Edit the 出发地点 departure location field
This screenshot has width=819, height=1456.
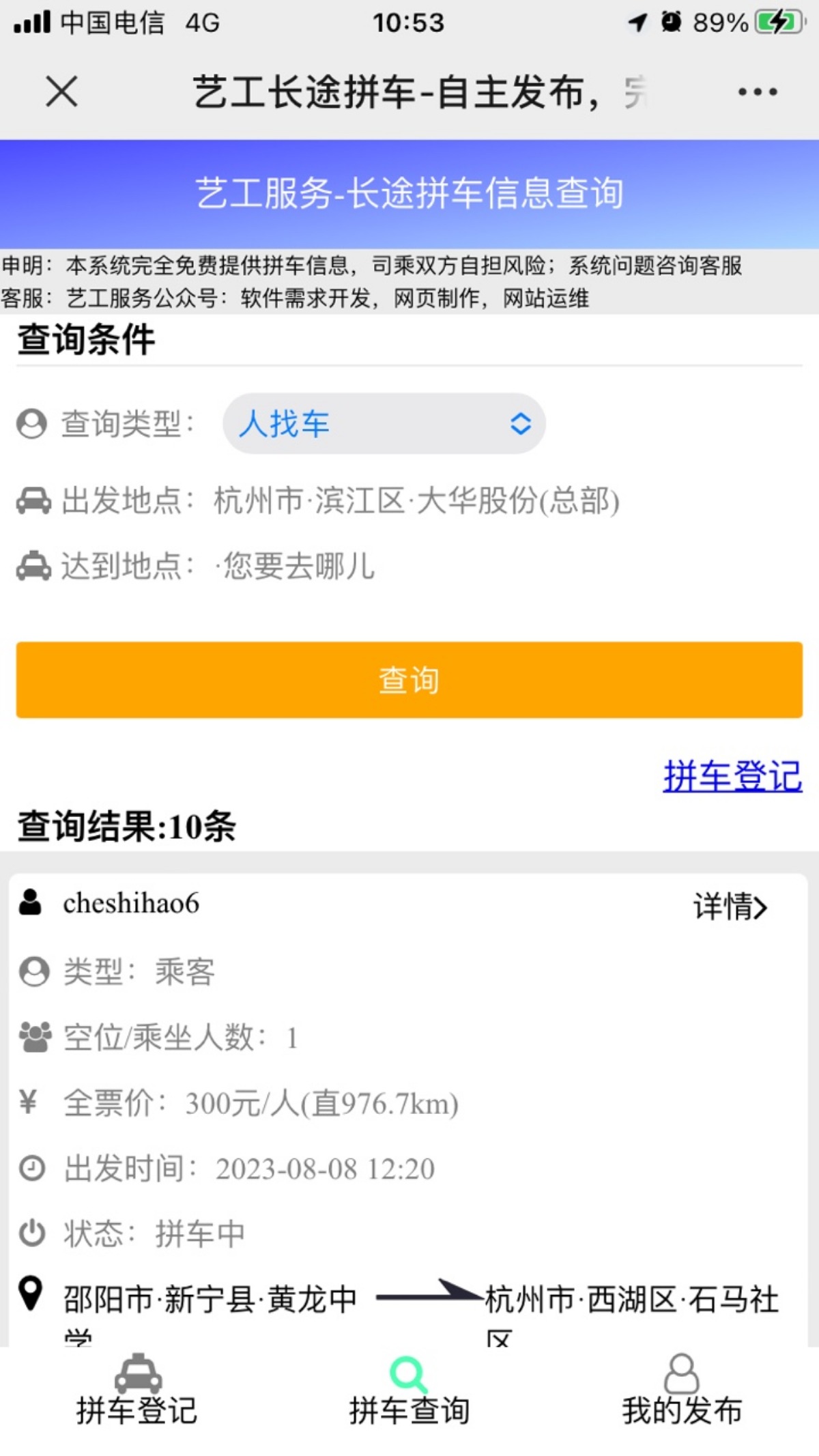416,500
